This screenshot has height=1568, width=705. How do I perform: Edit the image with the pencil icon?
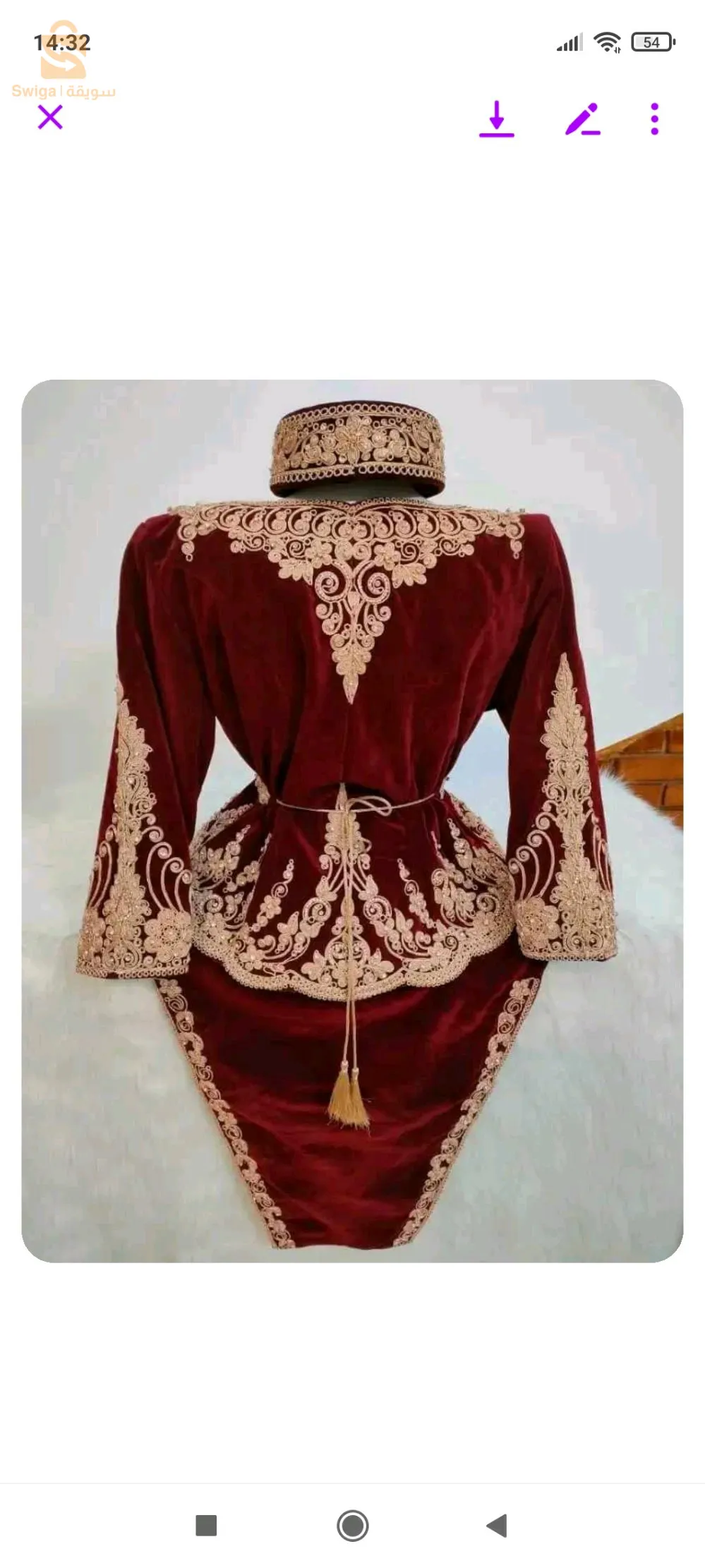pyautogui.click(x=583, y=119)
